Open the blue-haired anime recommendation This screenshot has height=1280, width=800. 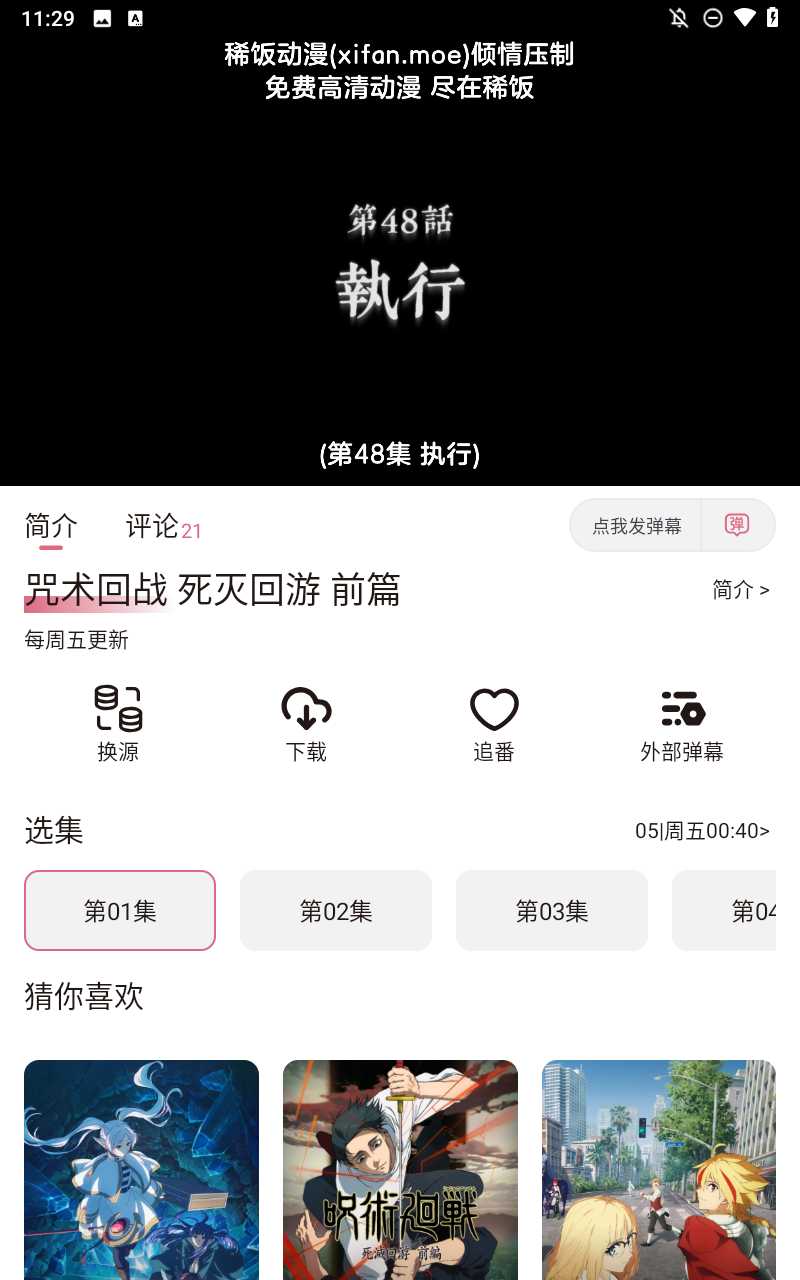click(x=141, y=1168)
